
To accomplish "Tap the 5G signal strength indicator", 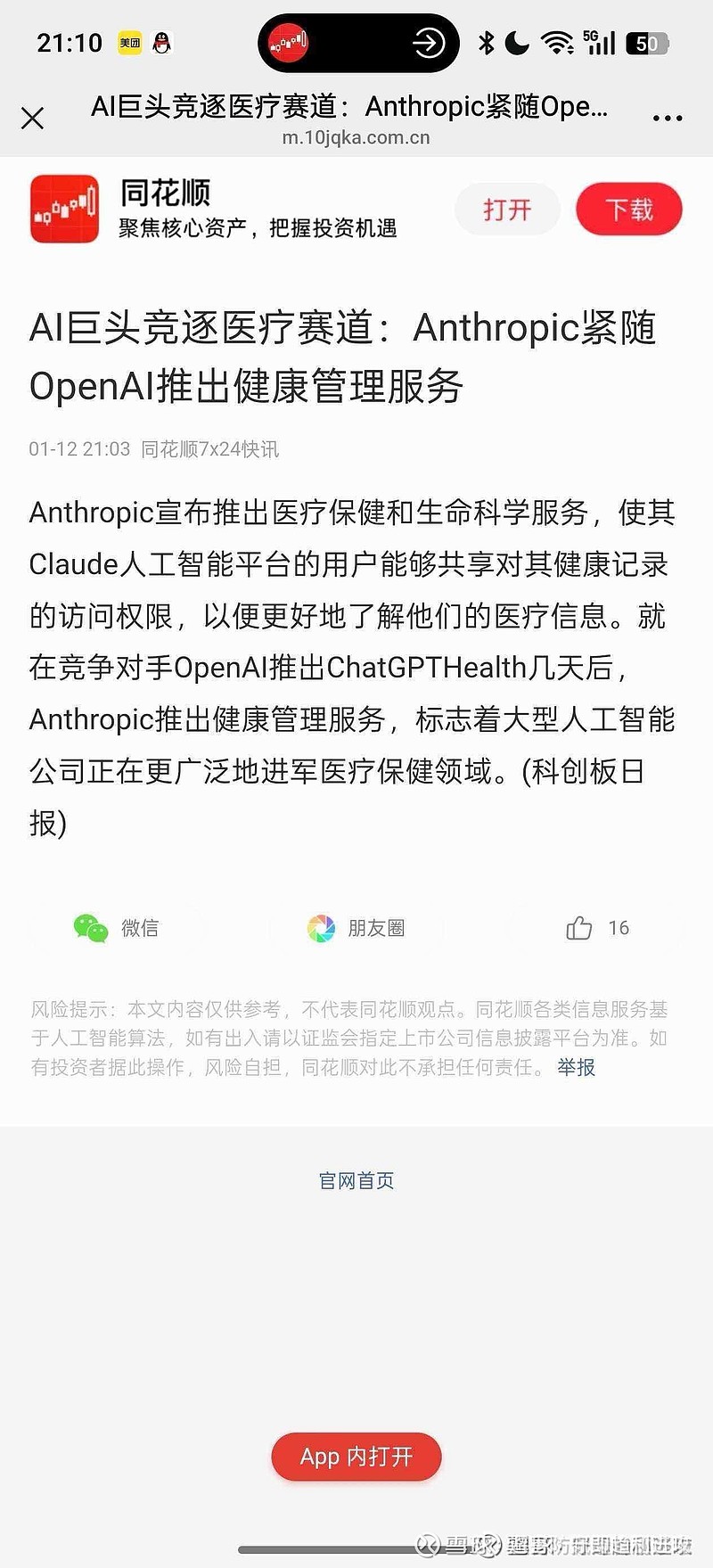I will [601, 42].
